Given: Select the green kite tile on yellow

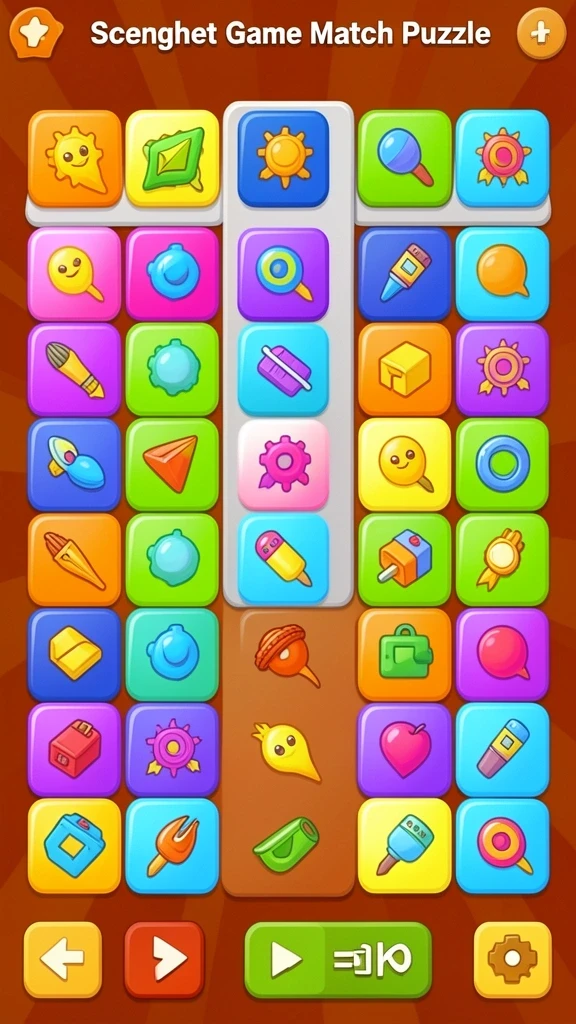Looking at the screenshot, I should click(172, 157).
